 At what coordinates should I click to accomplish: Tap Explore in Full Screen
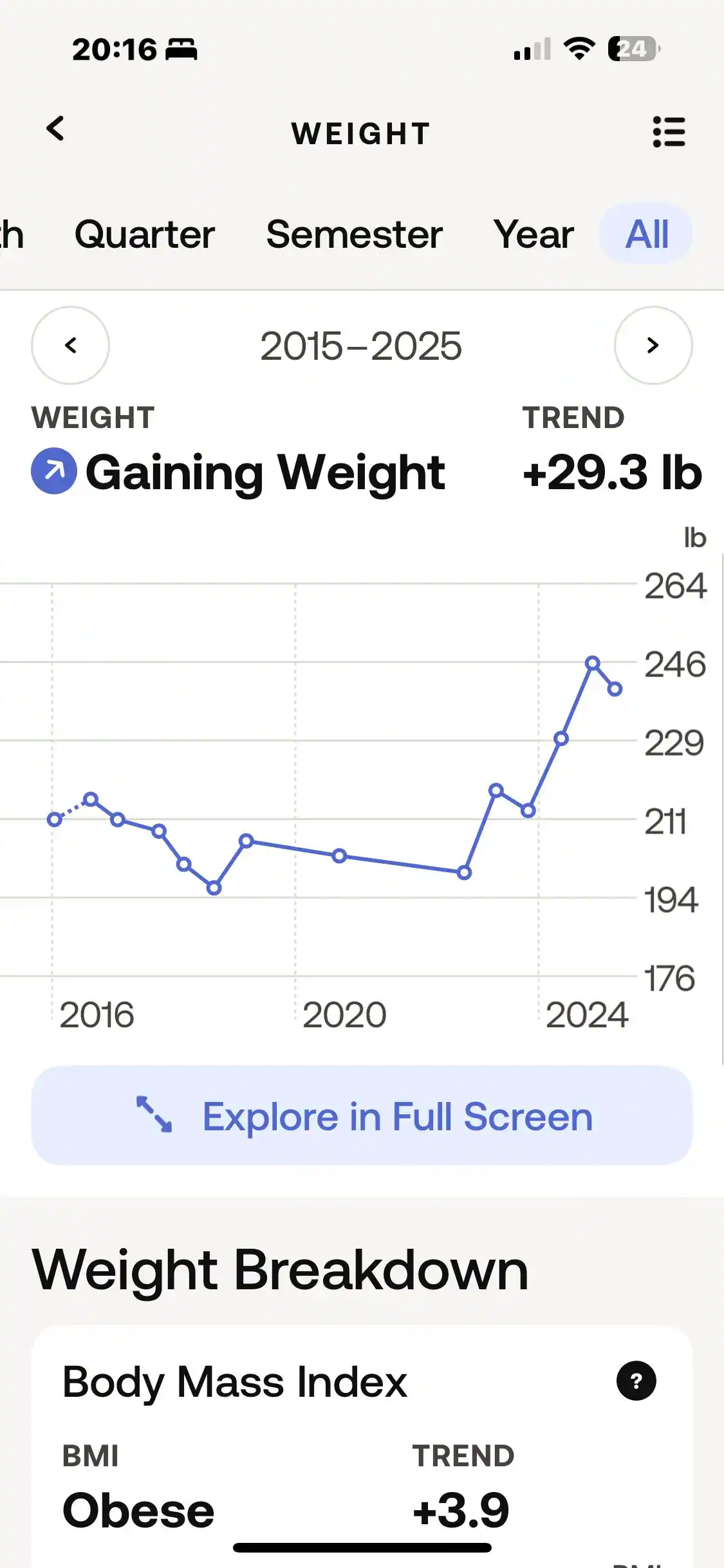tap(362, 1115)
